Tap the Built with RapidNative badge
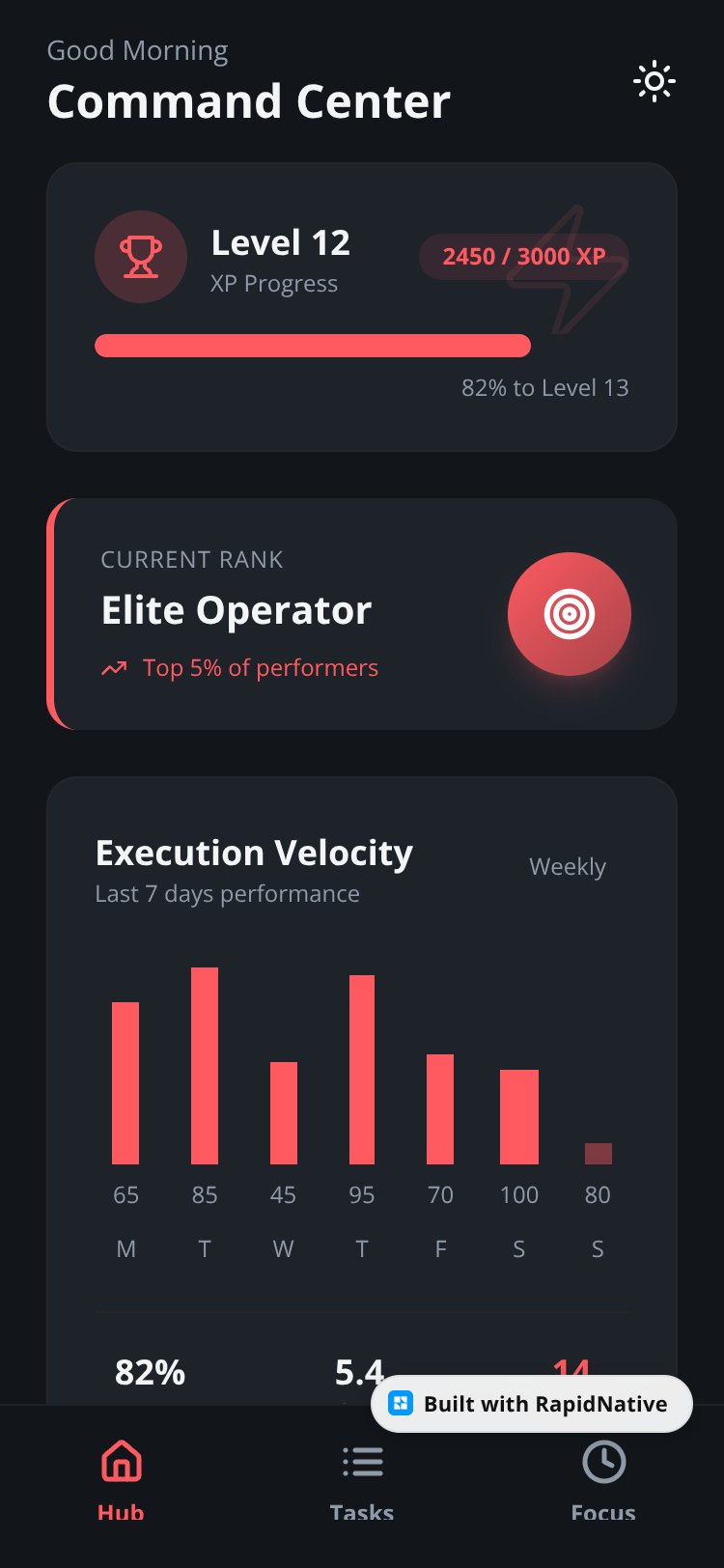Viewport: 724px width, 1568px height. [532, 1404]
